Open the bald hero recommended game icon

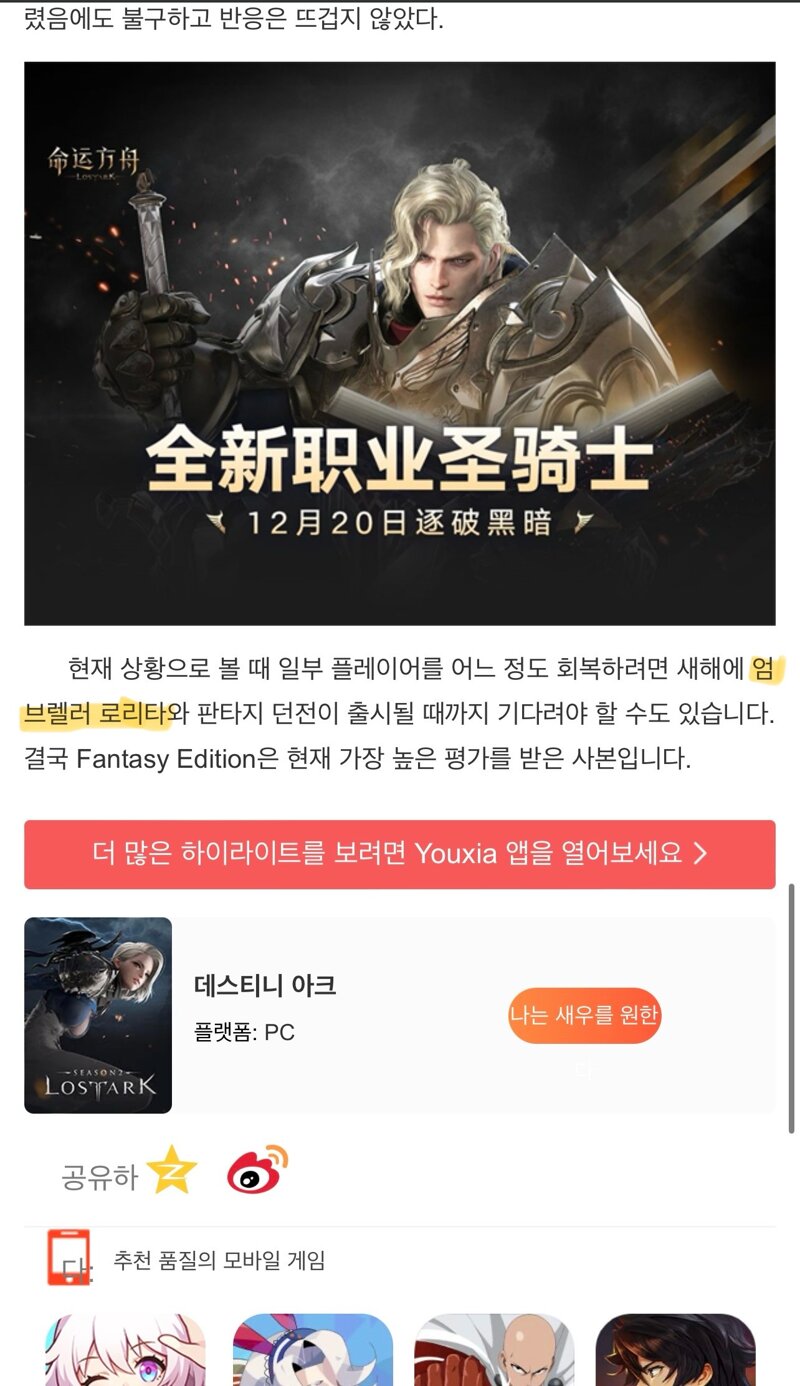pyautogui.click(x=494, y=1350)
